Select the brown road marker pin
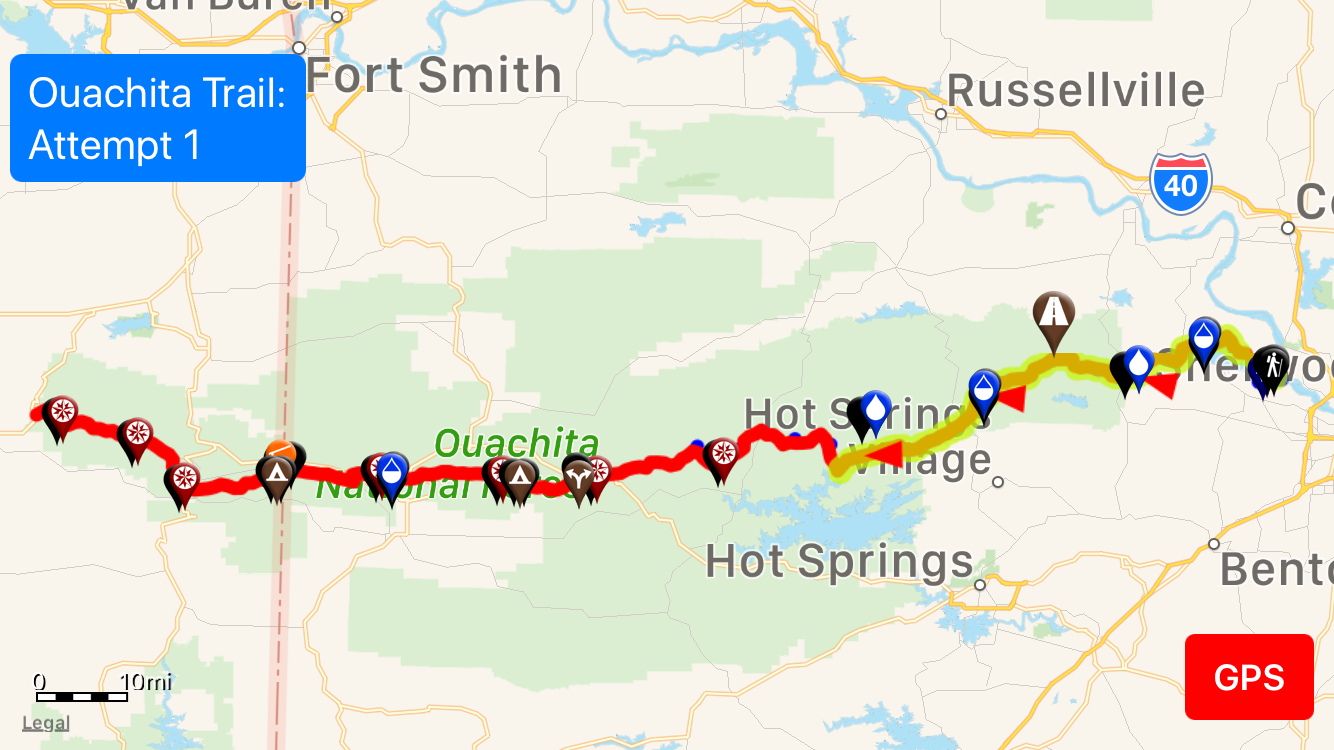The width and height of the screenshot is (1334, 750). pyautogui.click(x=1053, y=313)
